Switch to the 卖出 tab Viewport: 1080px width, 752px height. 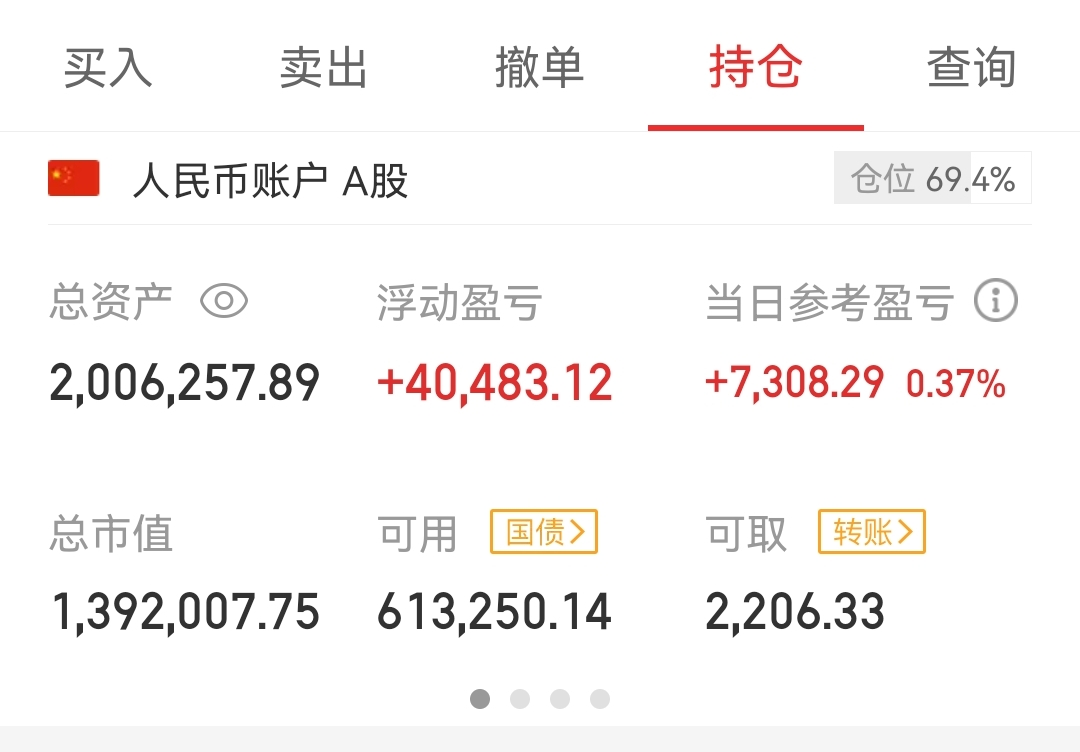(x=324, y=68)
